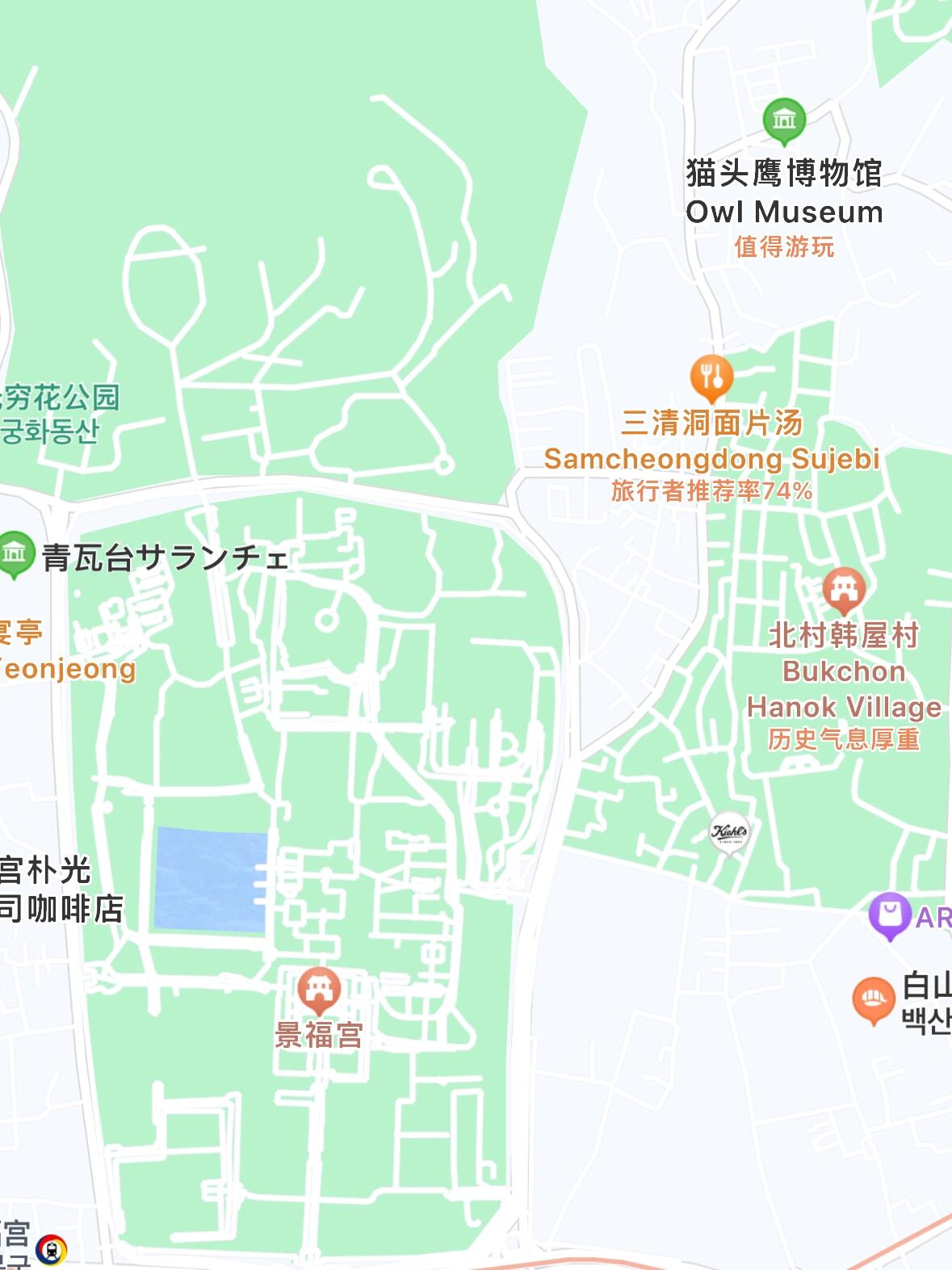This screenshot has height=1270, width=952.
Task: Open the 景福宫 palace pin
Action: click(319, 989)
